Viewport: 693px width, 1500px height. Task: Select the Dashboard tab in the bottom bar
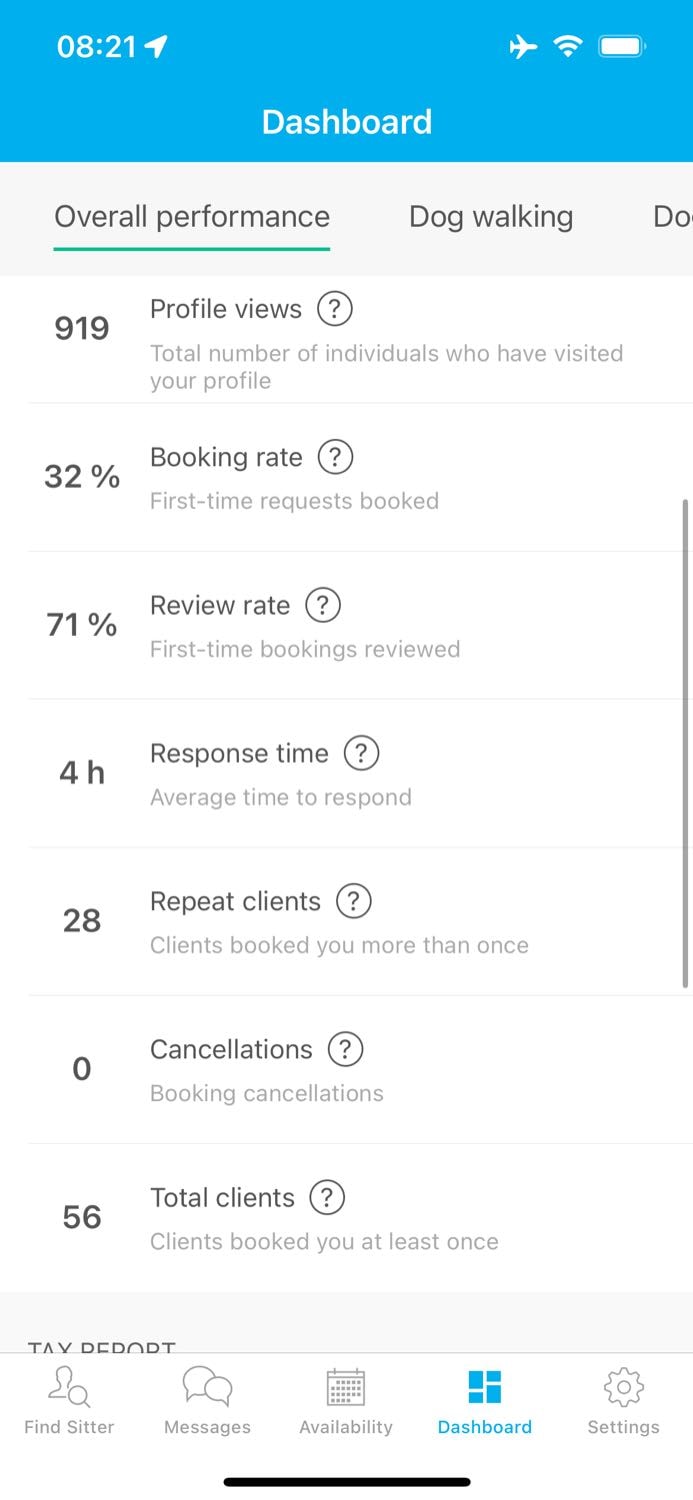coord(485,1400)
